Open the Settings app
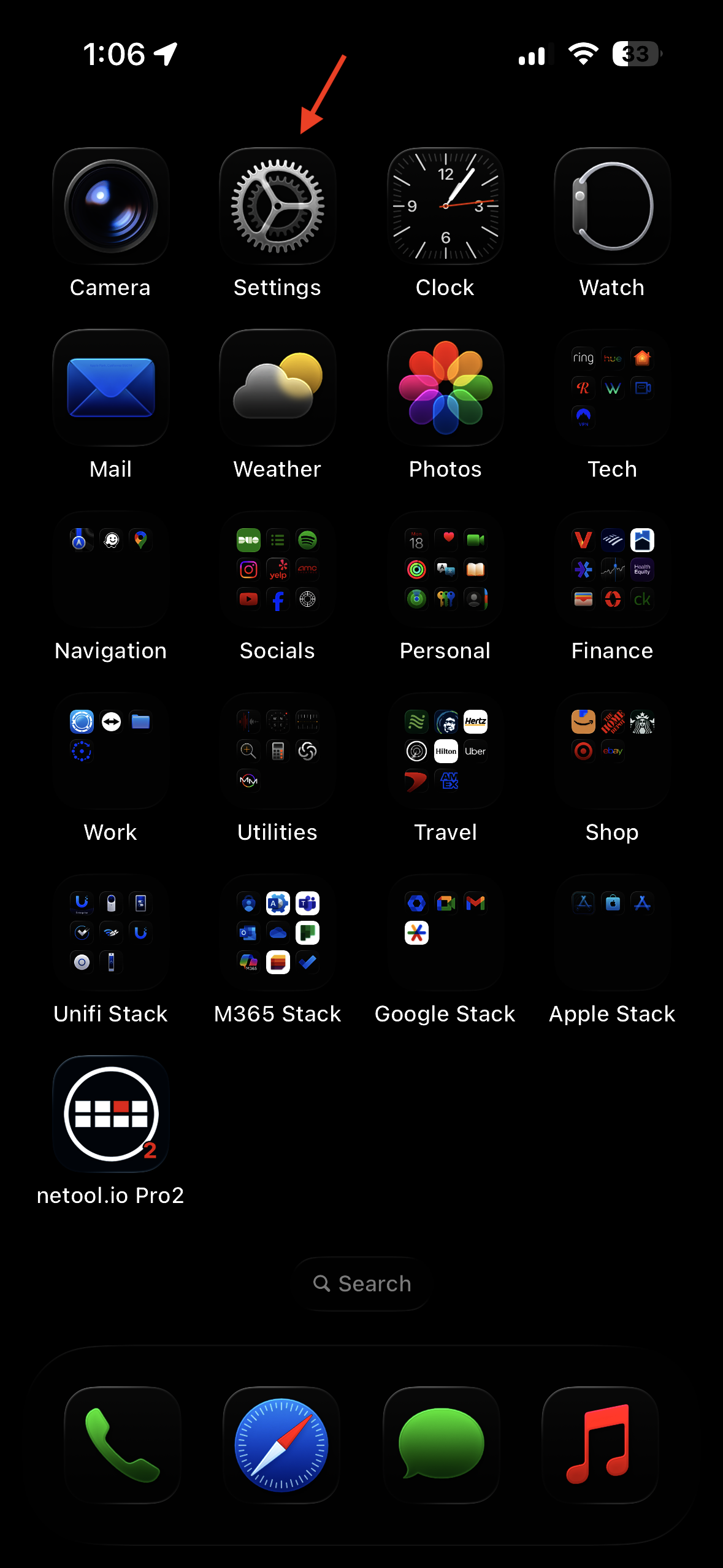This screenshot has height=1568, width=723. (277, 206)
